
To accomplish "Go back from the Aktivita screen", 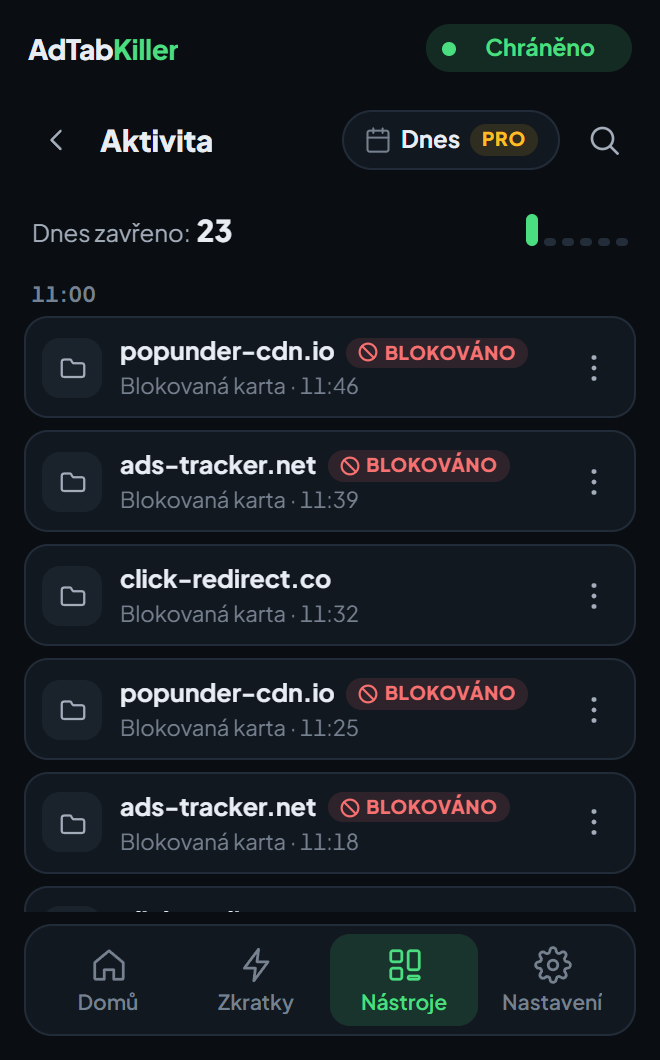I will coord(56,141).
